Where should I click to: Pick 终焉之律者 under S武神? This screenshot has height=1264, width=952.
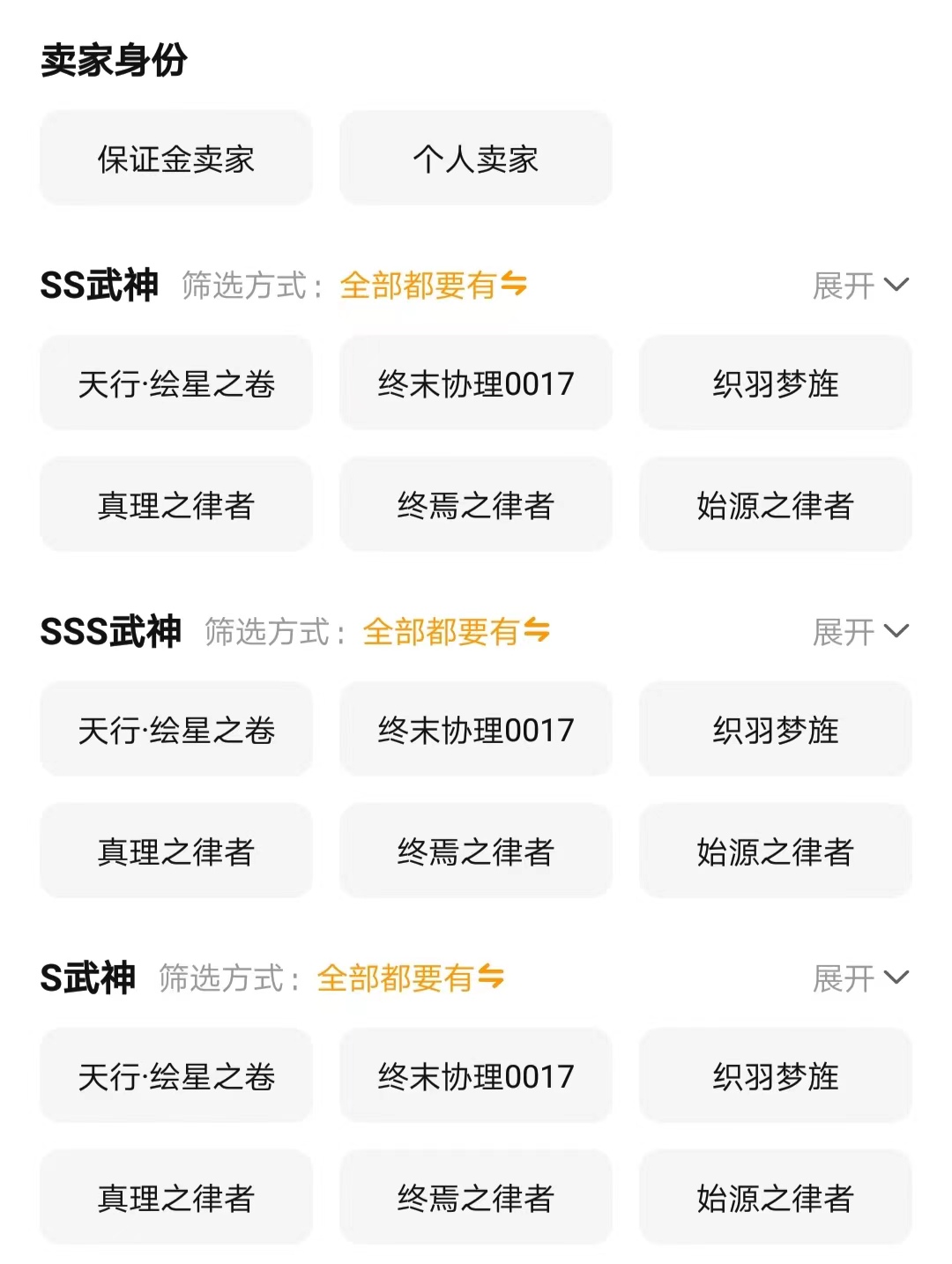tap(475, 1198)
